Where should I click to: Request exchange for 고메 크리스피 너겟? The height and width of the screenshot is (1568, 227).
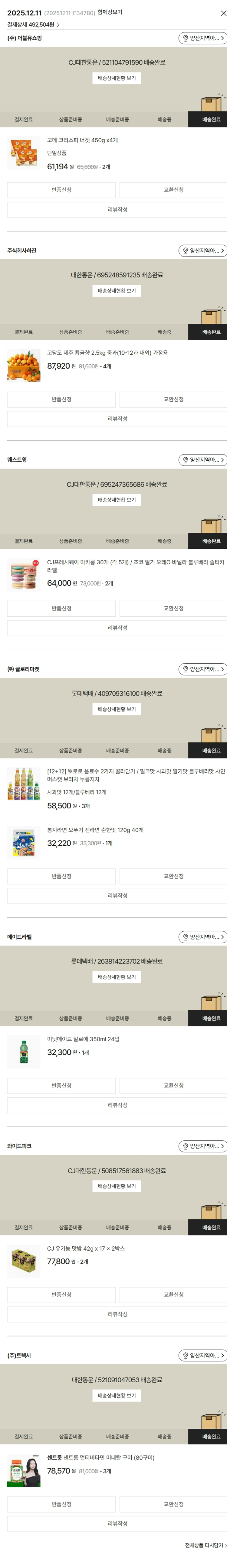[173, 190]
